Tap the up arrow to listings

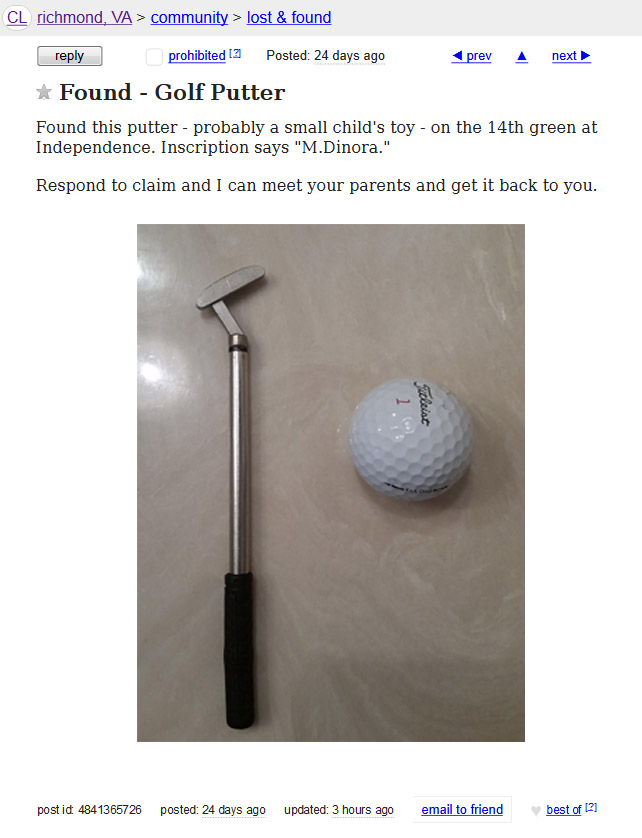coord(521,56)
